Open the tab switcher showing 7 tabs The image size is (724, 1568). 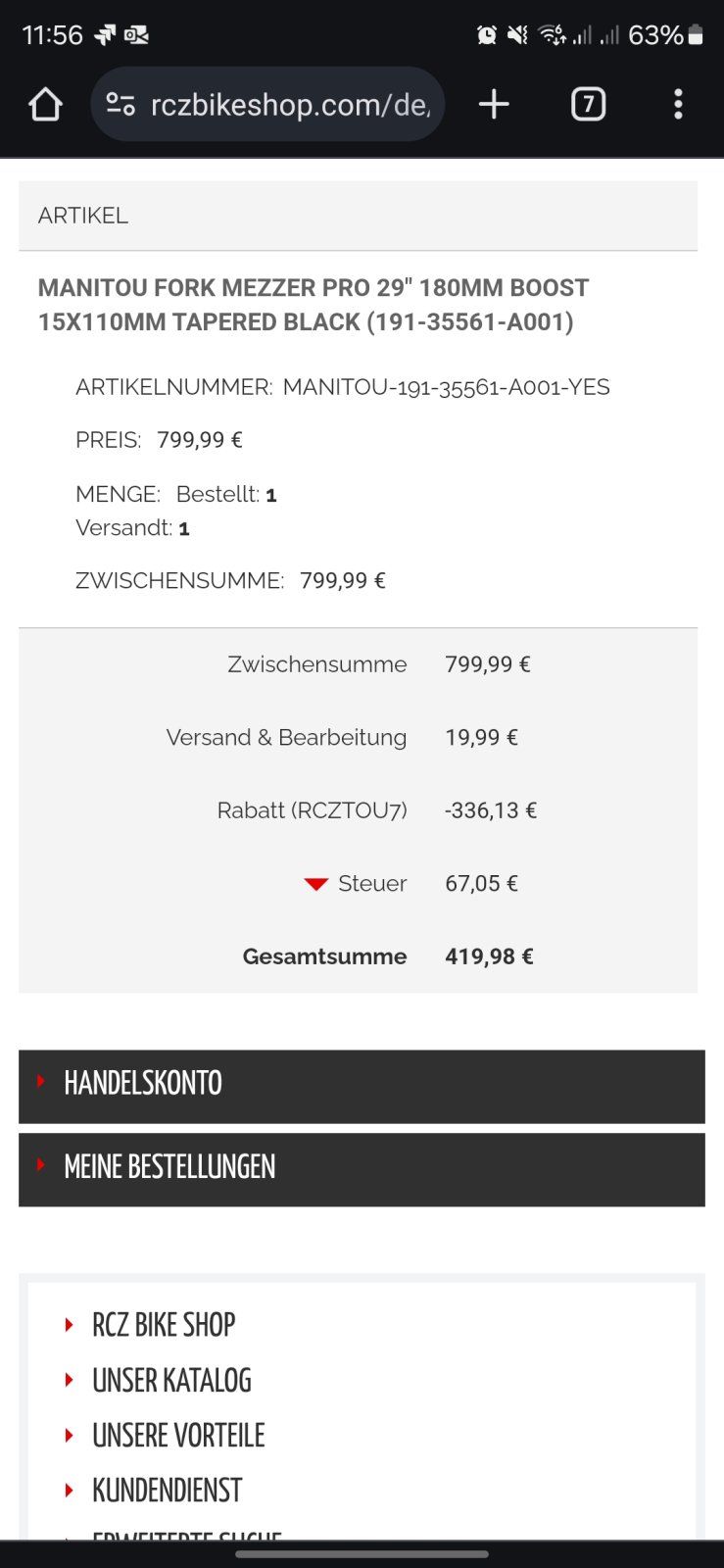(588, 105)
